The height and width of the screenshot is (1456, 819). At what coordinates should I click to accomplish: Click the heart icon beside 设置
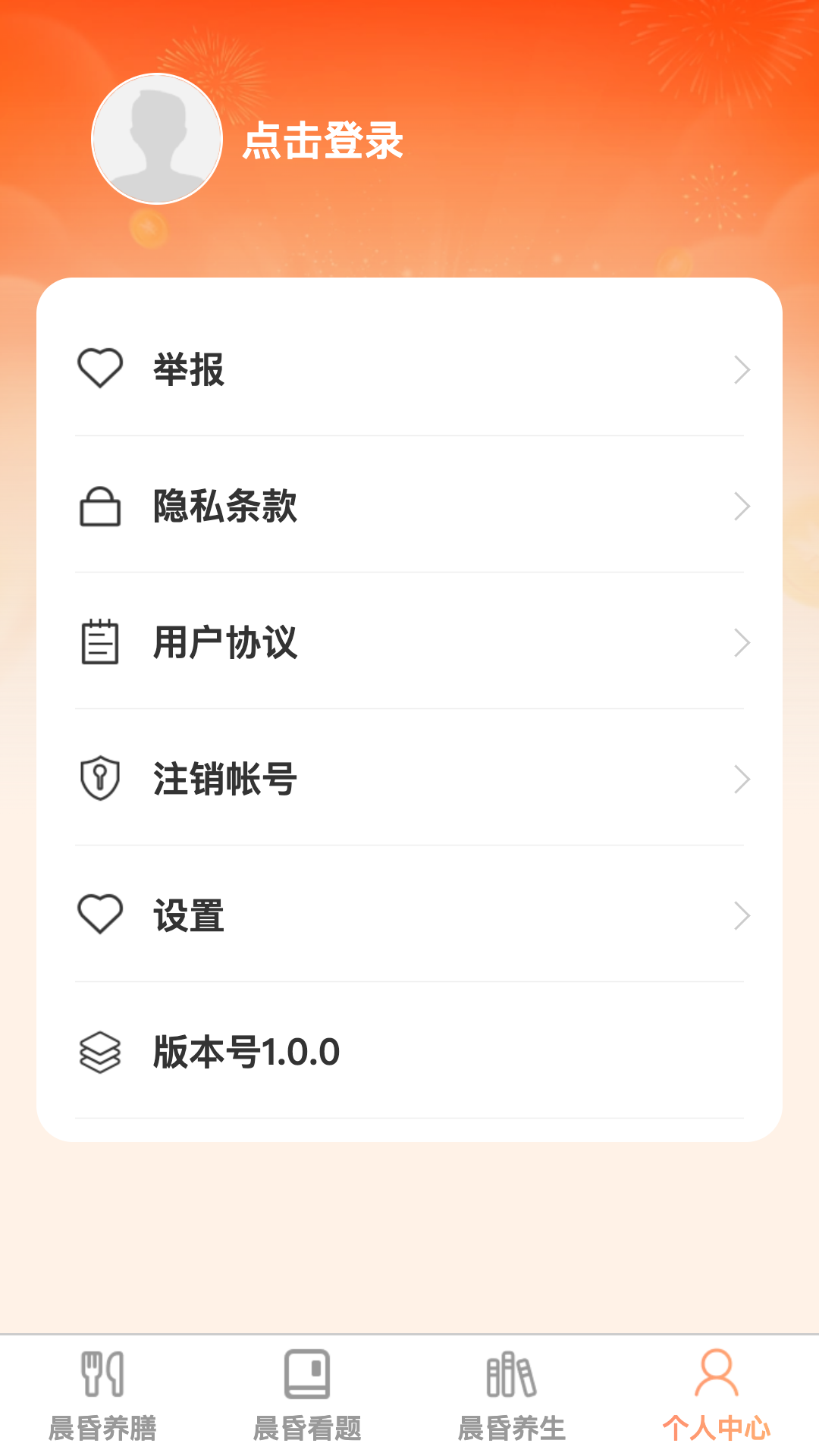(x=99, y=915)
